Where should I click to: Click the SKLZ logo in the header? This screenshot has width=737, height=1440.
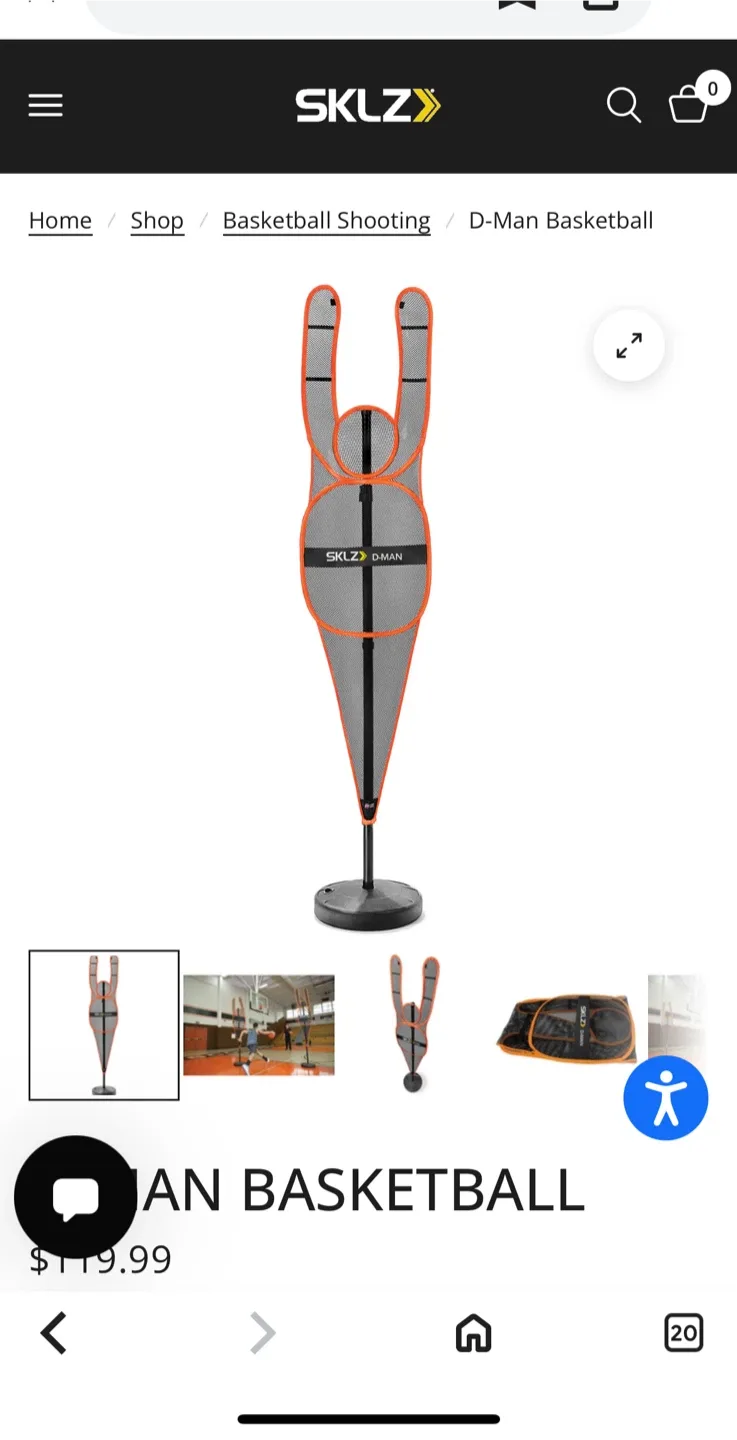368,105
